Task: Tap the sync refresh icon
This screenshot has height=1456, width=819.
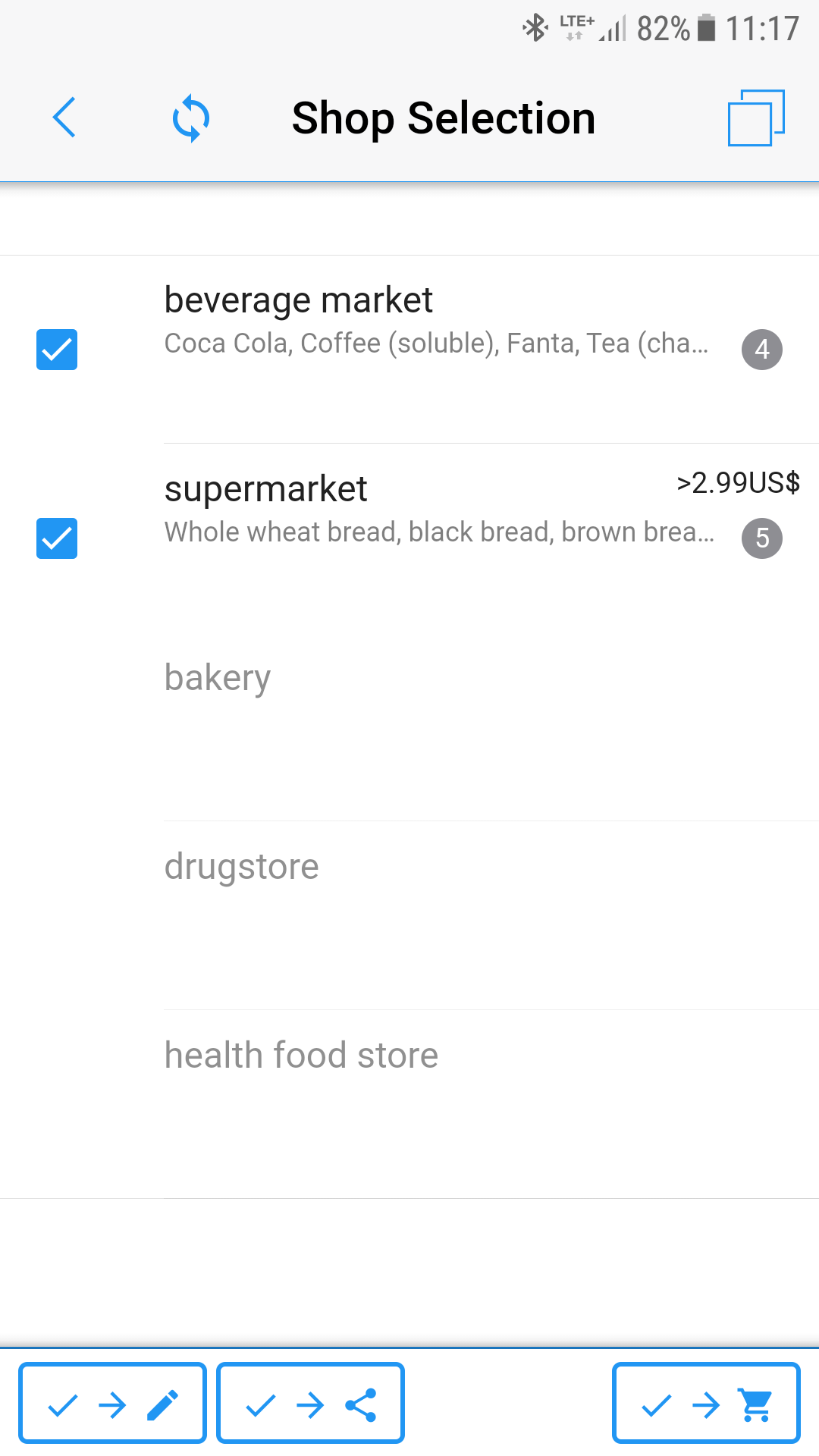Action: (x=191, y=118)
